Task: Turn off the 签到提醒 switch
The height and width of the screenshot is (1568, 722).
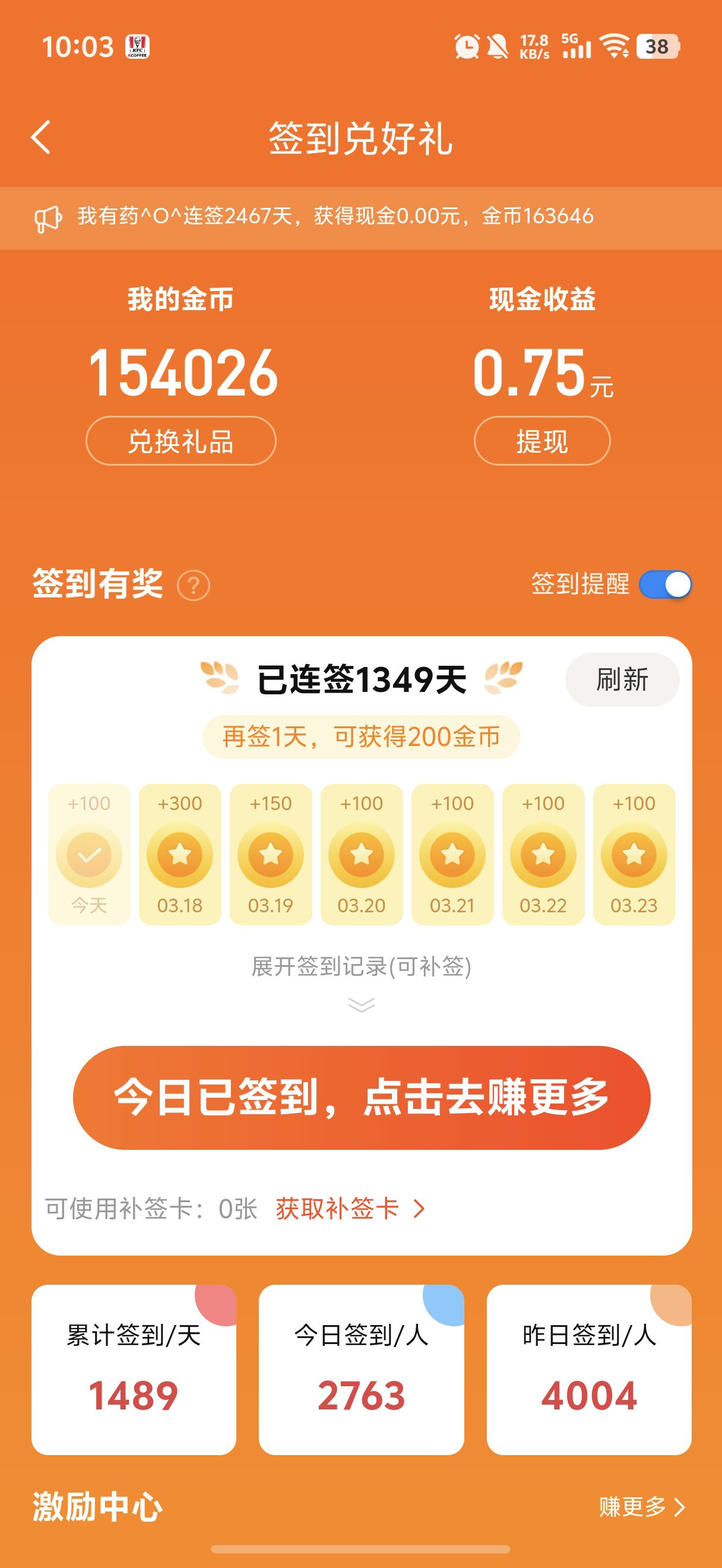Action: tap(666, 584)
